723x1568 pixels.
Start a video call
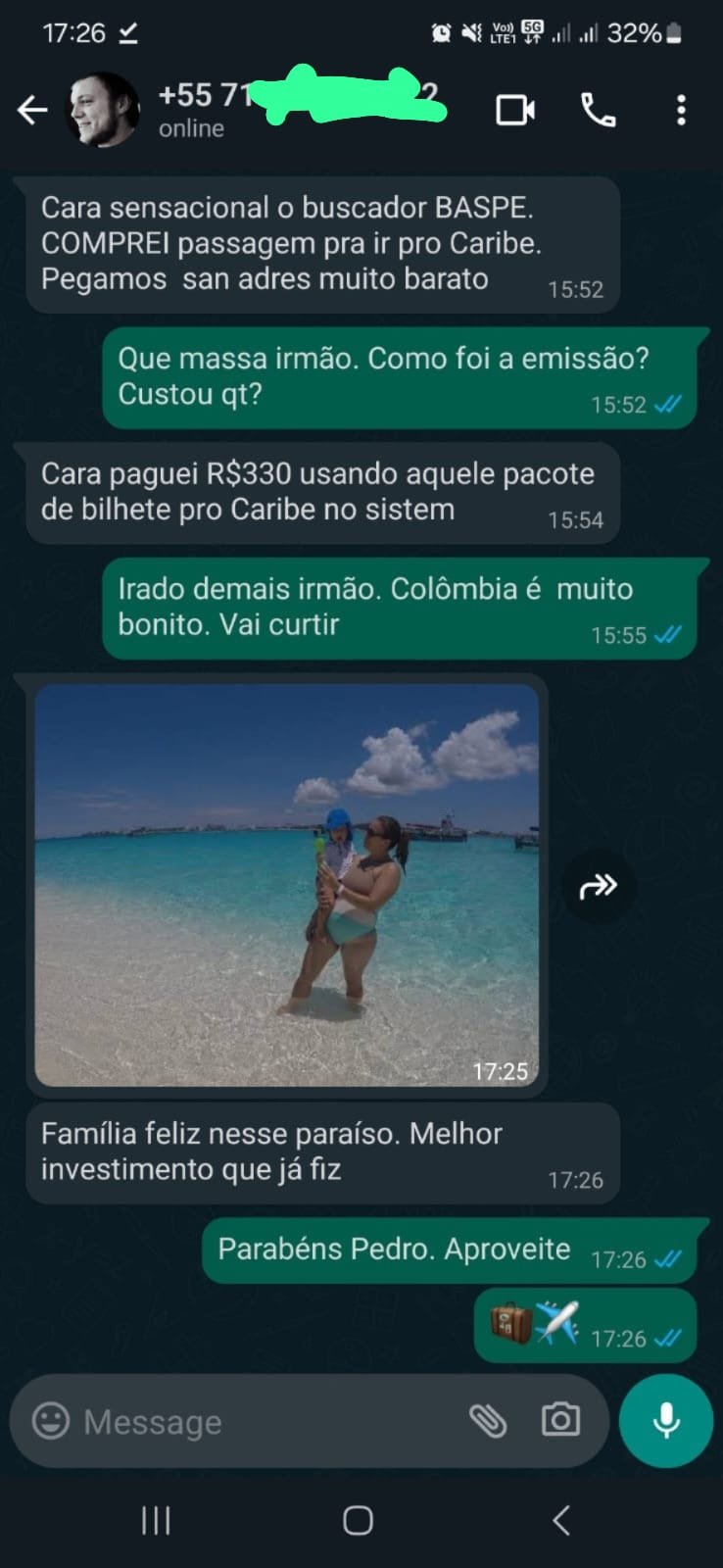pyautogui.click(x=515, y=110)
